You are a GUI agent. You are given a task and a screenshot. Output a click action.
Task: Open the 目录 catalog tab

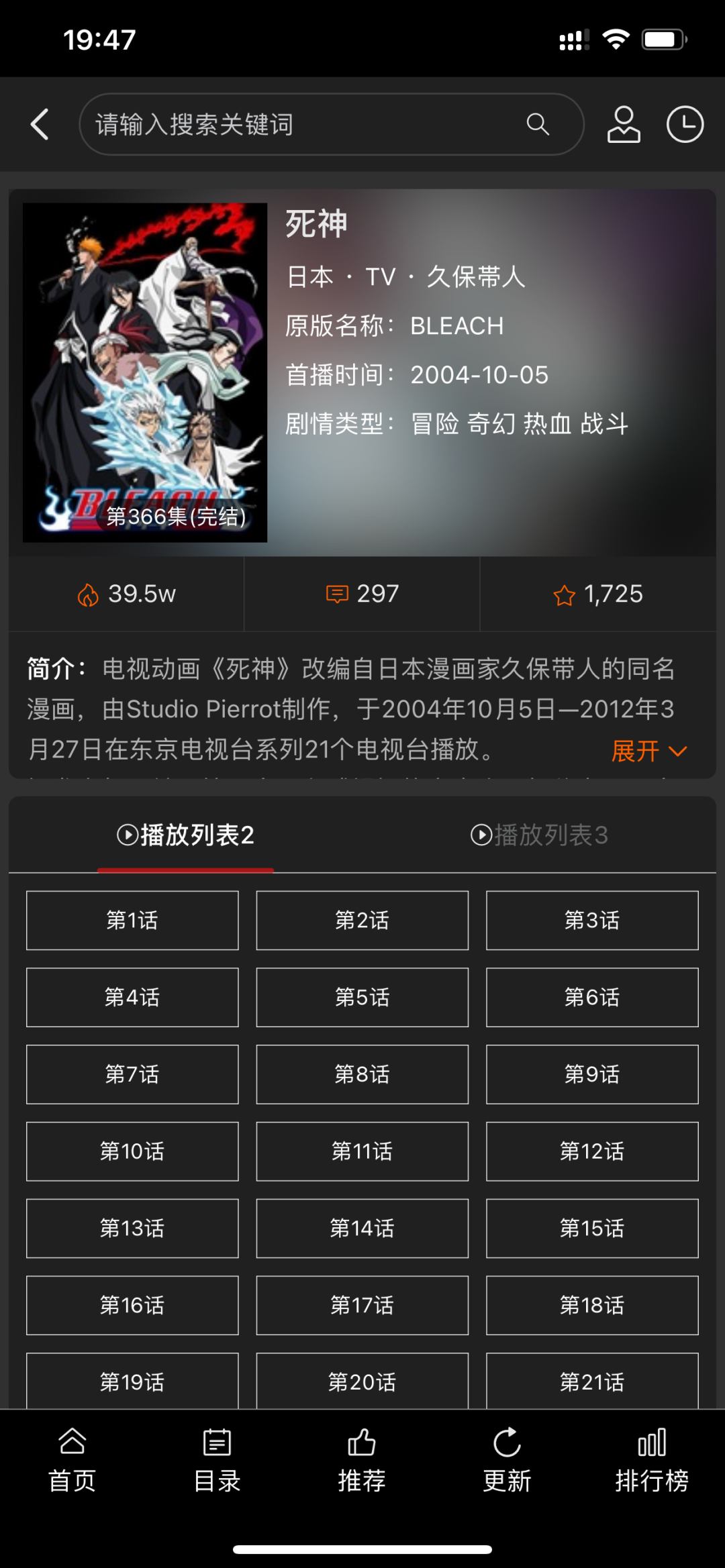[x=217, y=1461]
